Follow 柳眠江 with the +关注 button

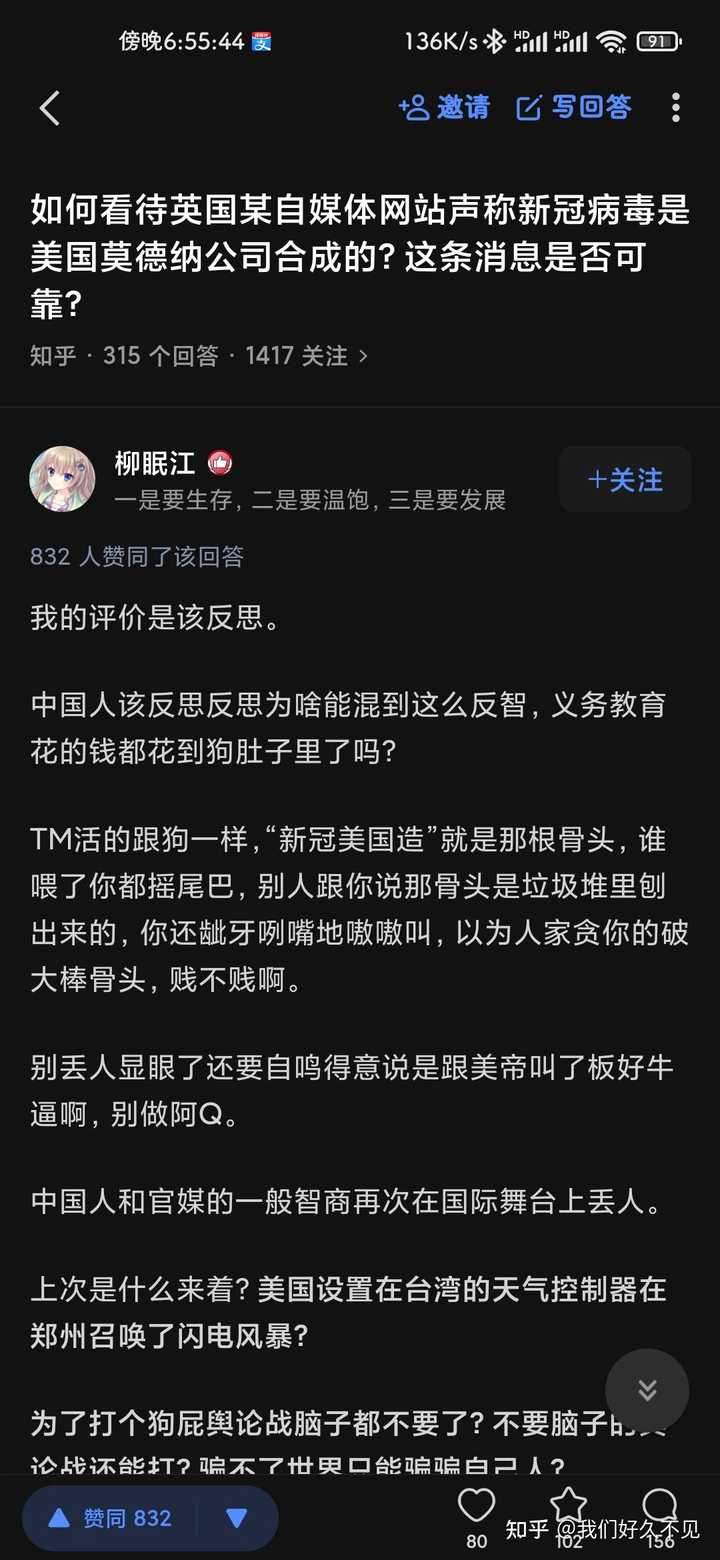625,480
